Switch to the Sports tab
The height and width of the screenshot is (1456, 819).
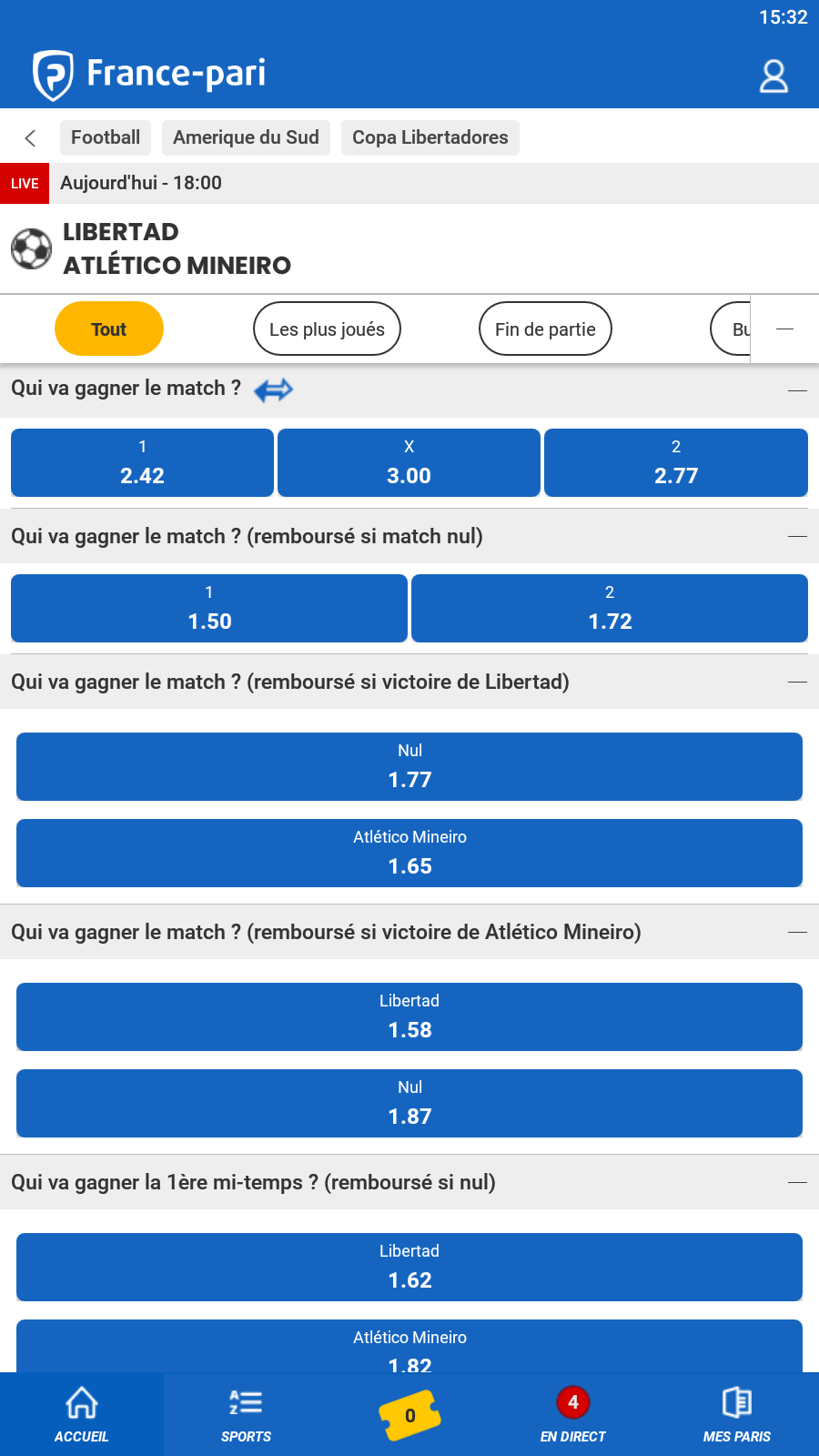pyautogui.click(x=246, y=1414)
